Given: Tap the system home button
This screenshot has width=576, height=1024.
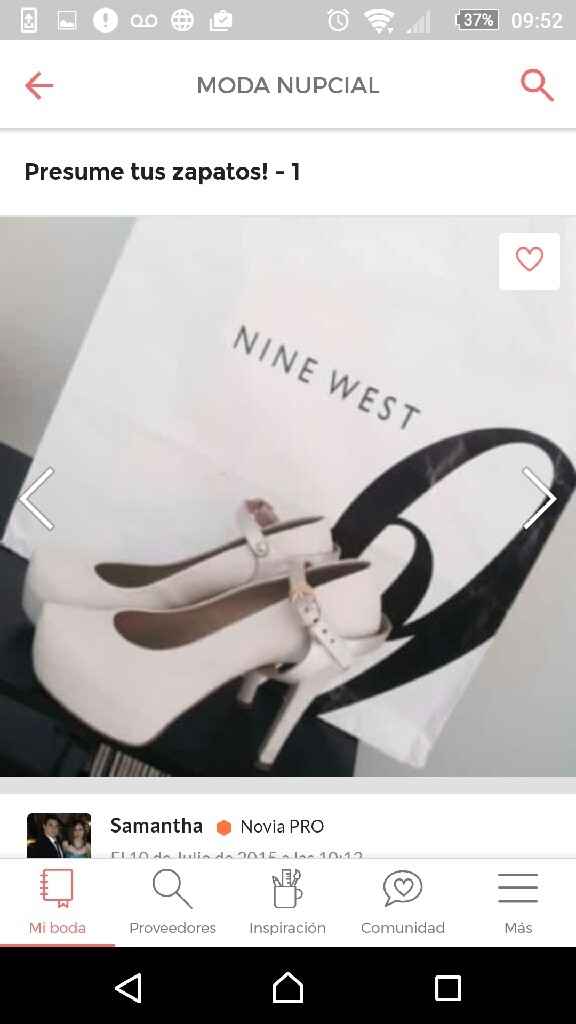Looking at the screenshot, I should click(x=288, y=987).
